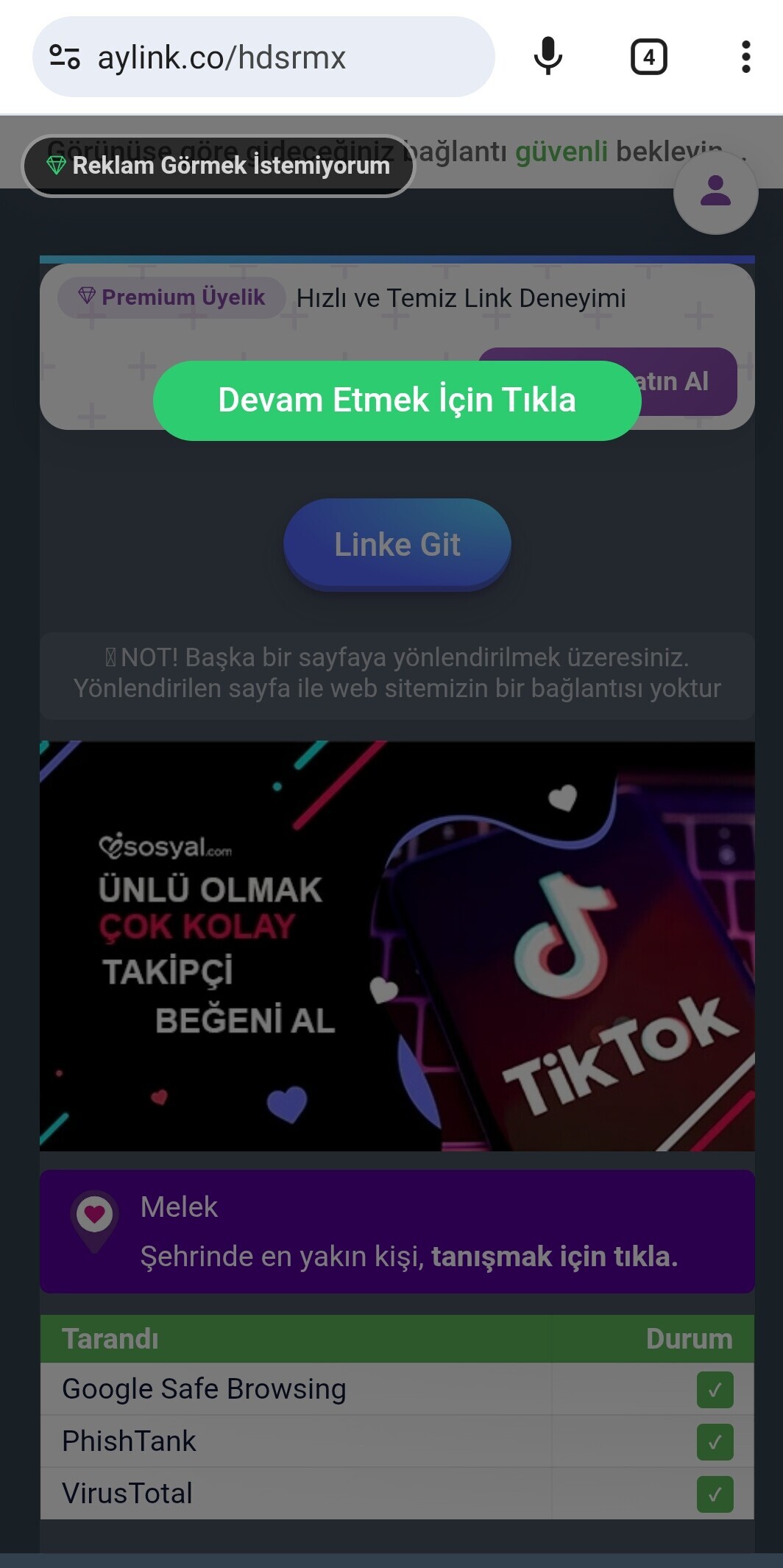Select the Premium Üyelik chip
Viewport: 783px width, 1568px height.
click(171, 297)
